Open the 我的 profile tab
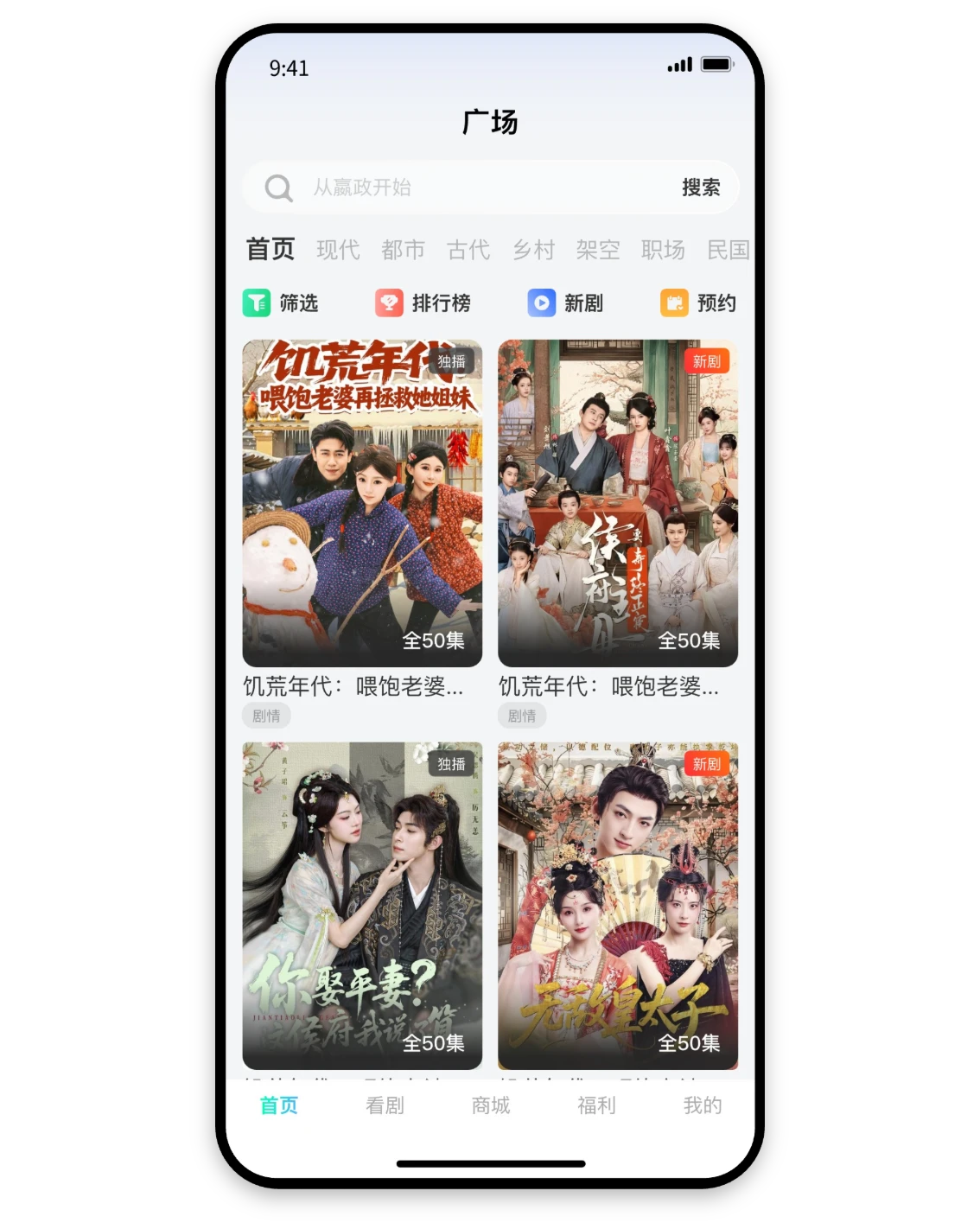The image size is (980, 1229). point(702,1105)
